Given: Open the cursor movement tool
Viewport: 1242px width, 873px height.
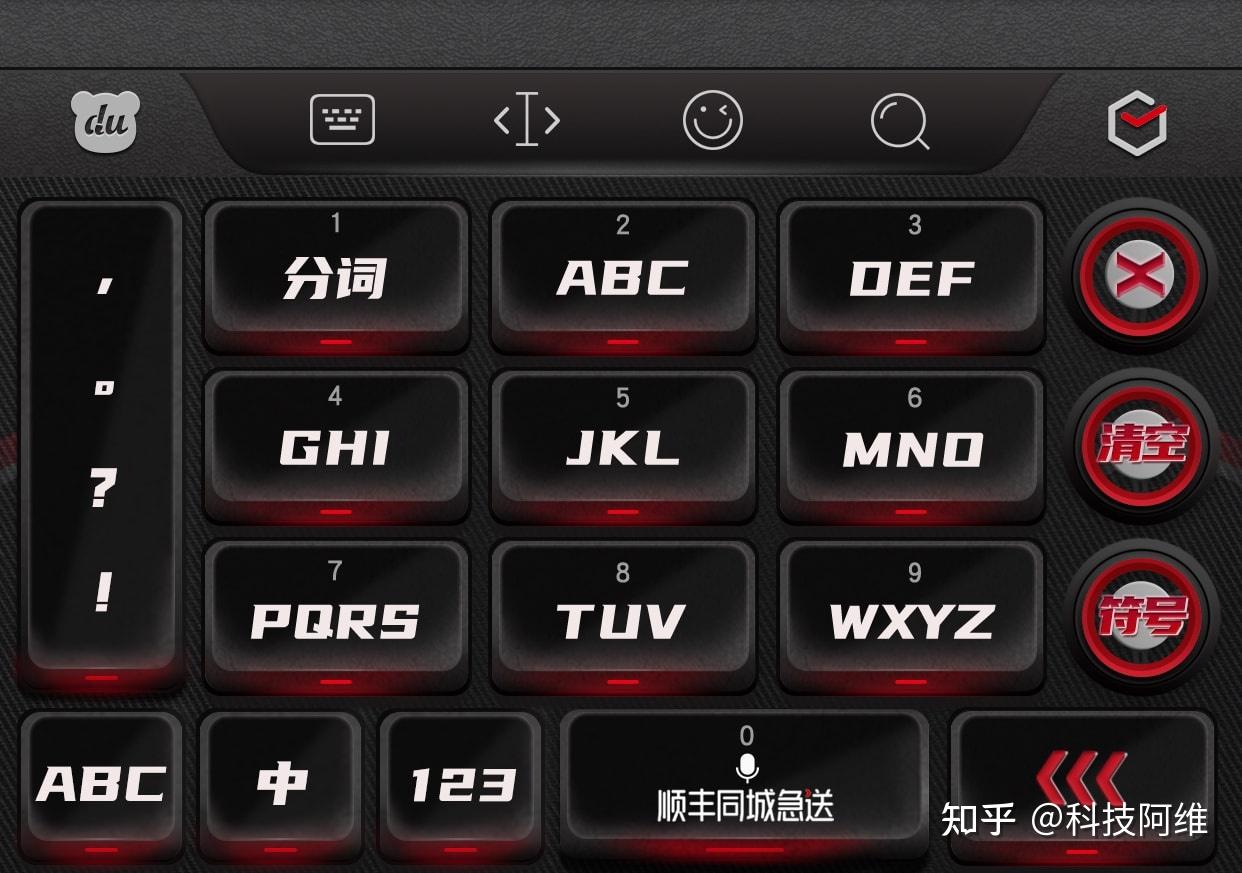Looking at the screenshot, I should [x=527, y=121].
